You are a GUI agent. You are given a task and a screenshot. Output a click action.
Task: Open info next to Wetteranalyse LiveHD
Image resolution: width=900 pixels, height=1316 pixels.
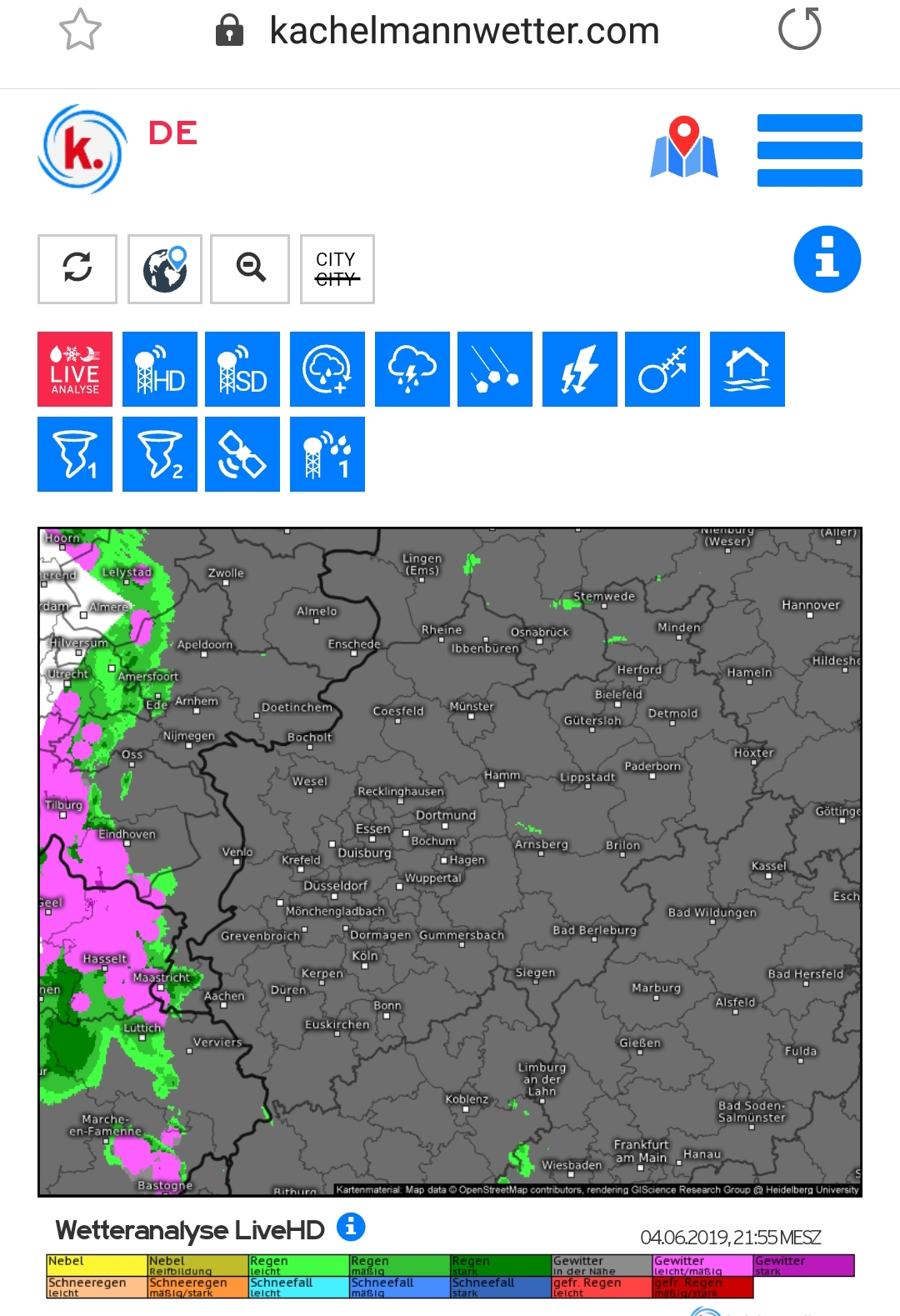(351, 1226)
